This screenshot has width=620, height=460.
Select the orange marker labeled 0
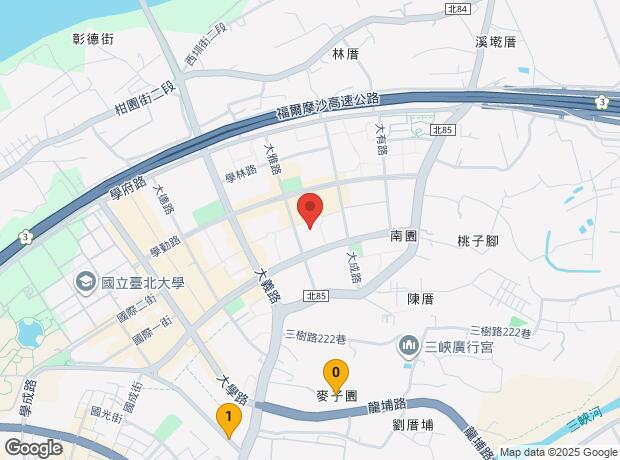[336, 376]
